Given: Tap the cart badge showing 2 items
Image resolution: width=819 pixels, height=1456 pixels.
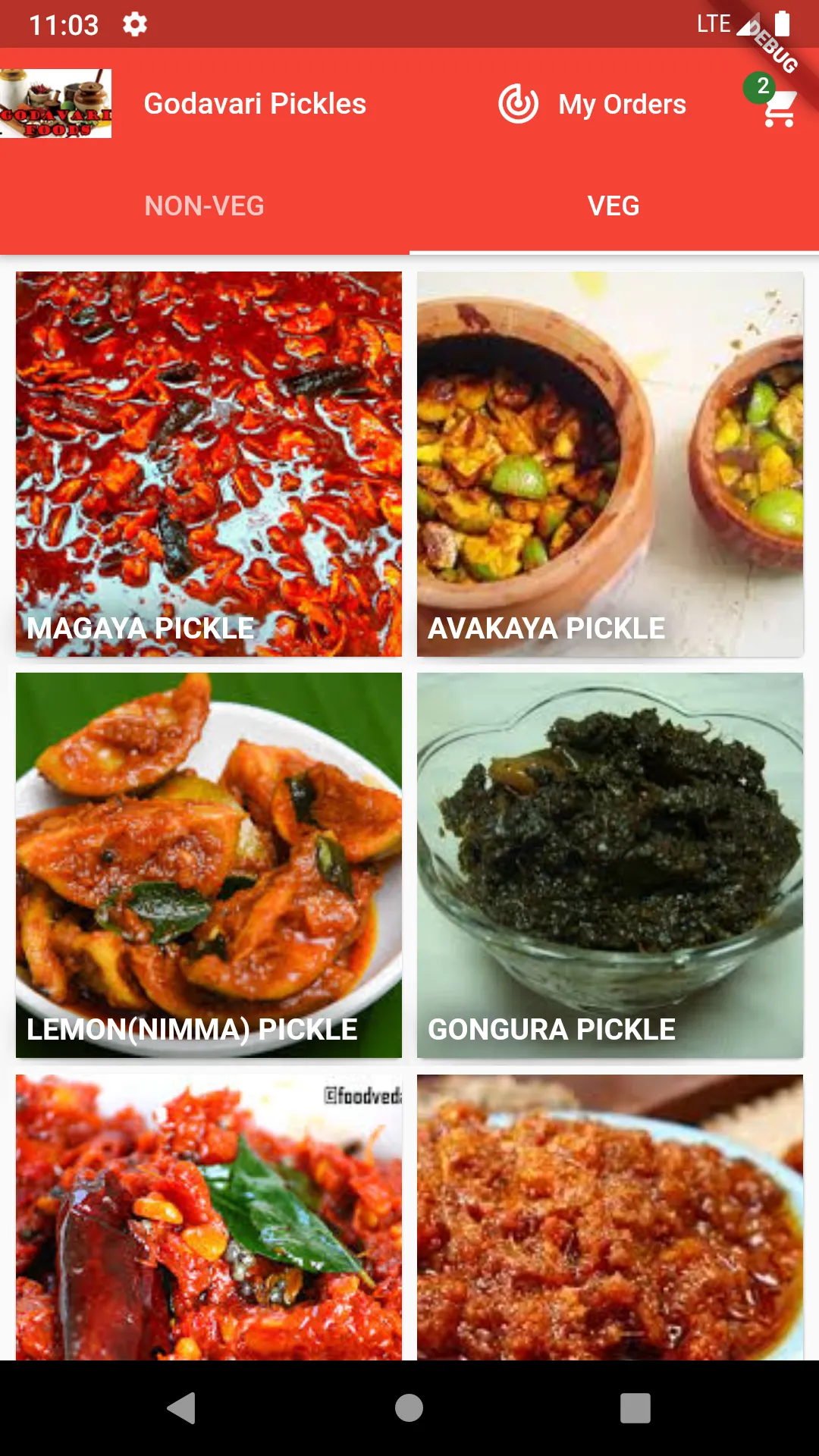Looking at the screenshot, I should pos(762,87).
